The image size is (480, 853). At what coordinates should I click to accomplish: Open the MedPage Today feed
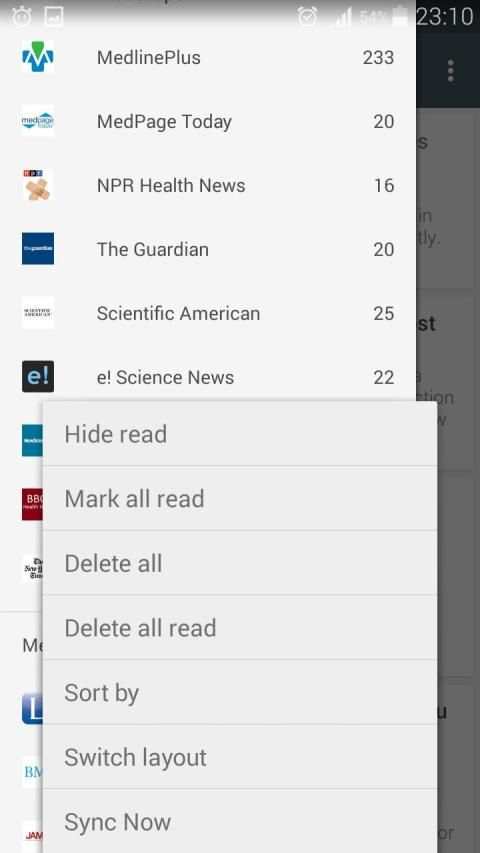(208, 121)
